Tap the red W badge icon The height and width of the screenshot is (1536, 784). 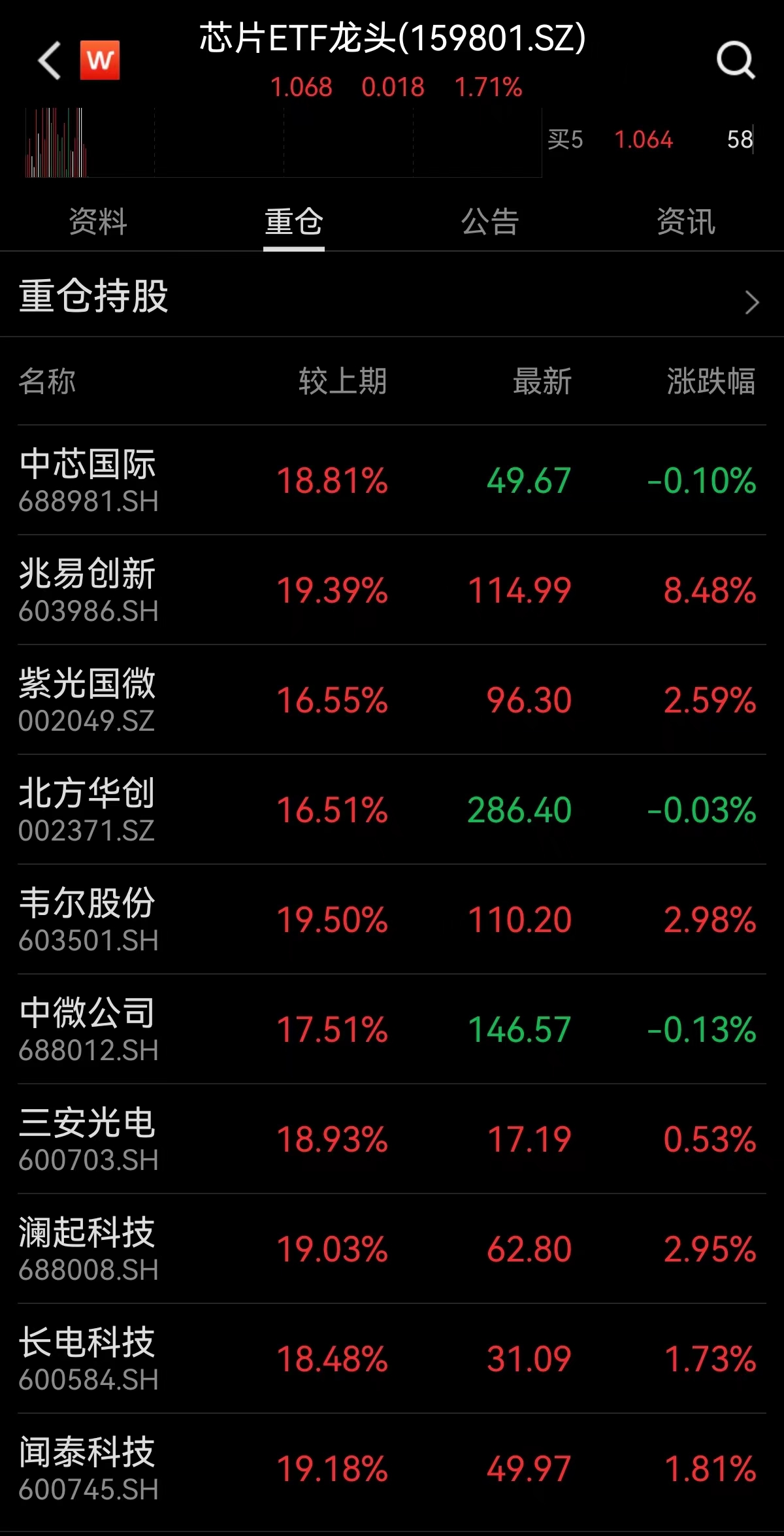pyautogui.click(x=100, y=60)
